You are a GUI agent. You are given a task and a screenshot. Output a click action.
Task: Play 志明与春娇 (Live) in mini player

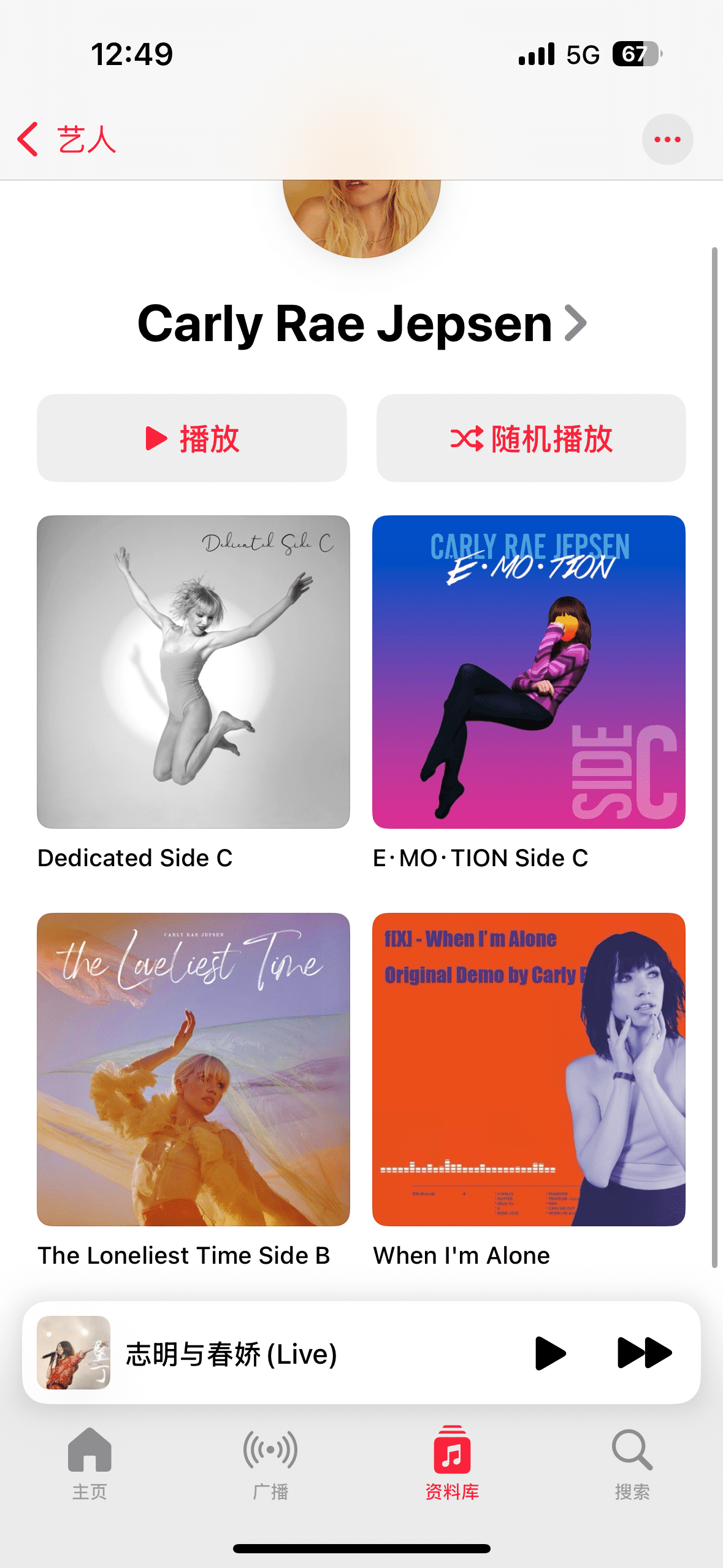click(x=550, y=1353)
